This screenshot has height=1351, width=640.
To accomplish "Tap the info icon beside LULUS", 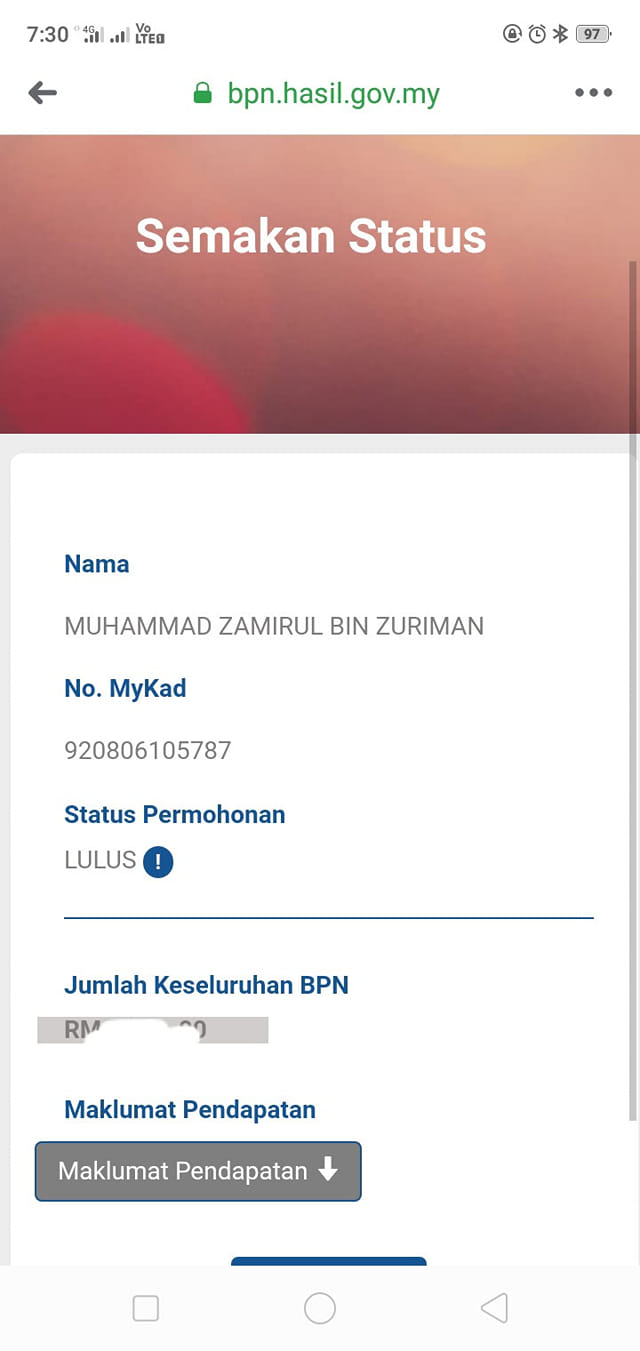I will point(158,862).
